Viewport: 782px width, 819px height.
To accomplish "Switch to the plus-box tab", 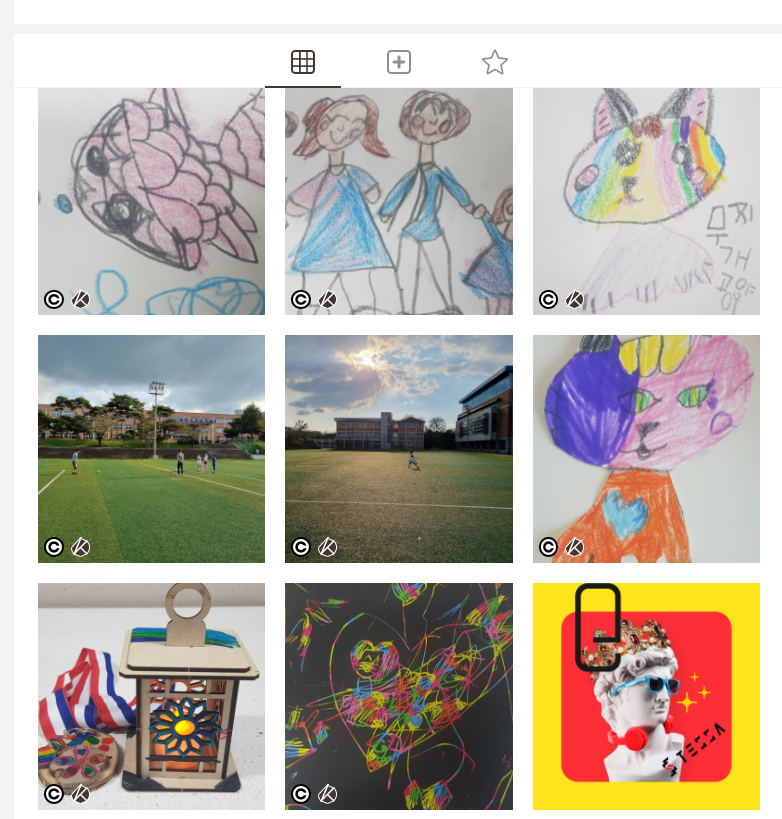I will coord(399,63).
